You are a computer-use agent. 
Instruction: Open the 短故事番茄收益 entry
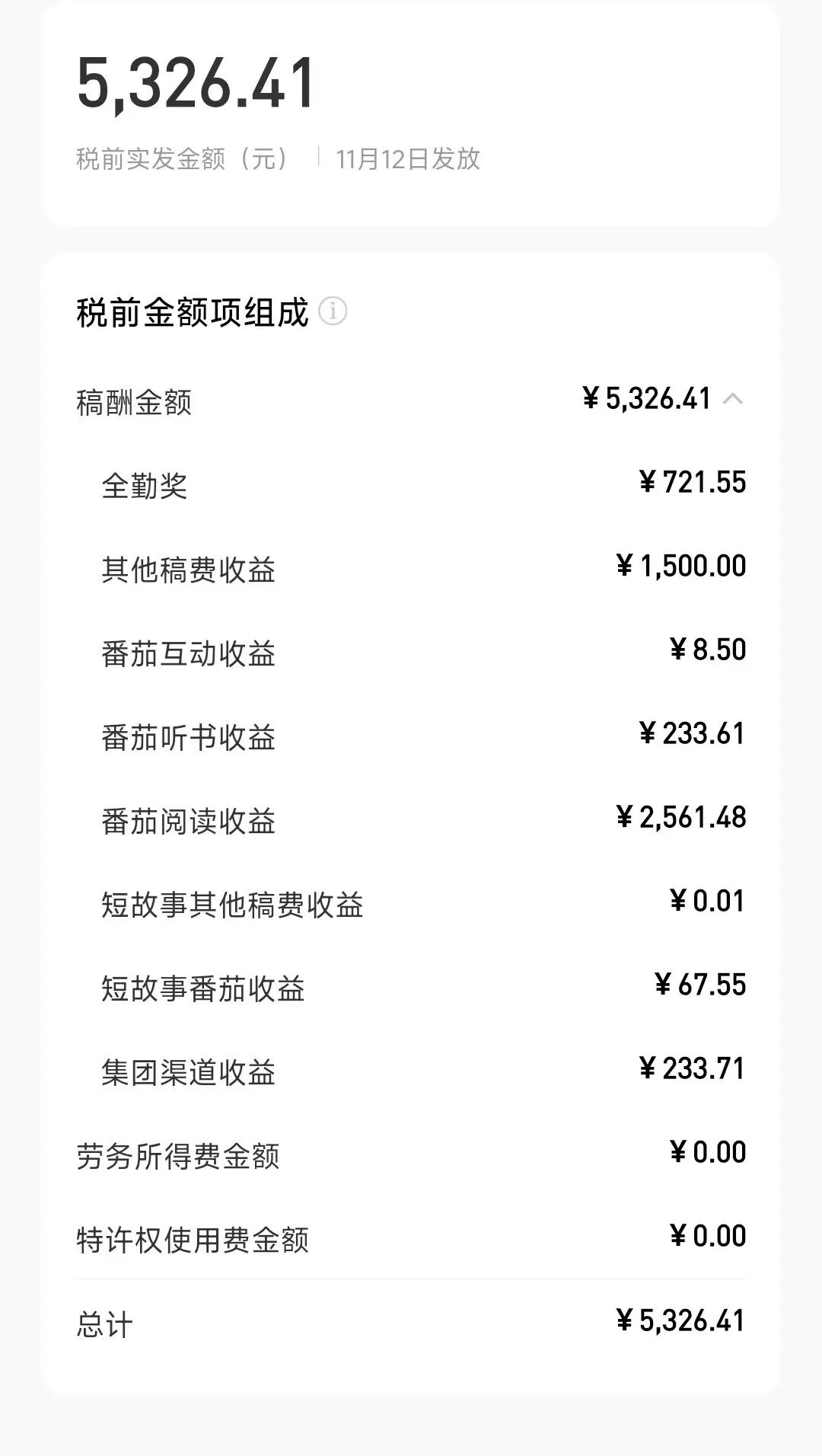click(x=411, y=985)
